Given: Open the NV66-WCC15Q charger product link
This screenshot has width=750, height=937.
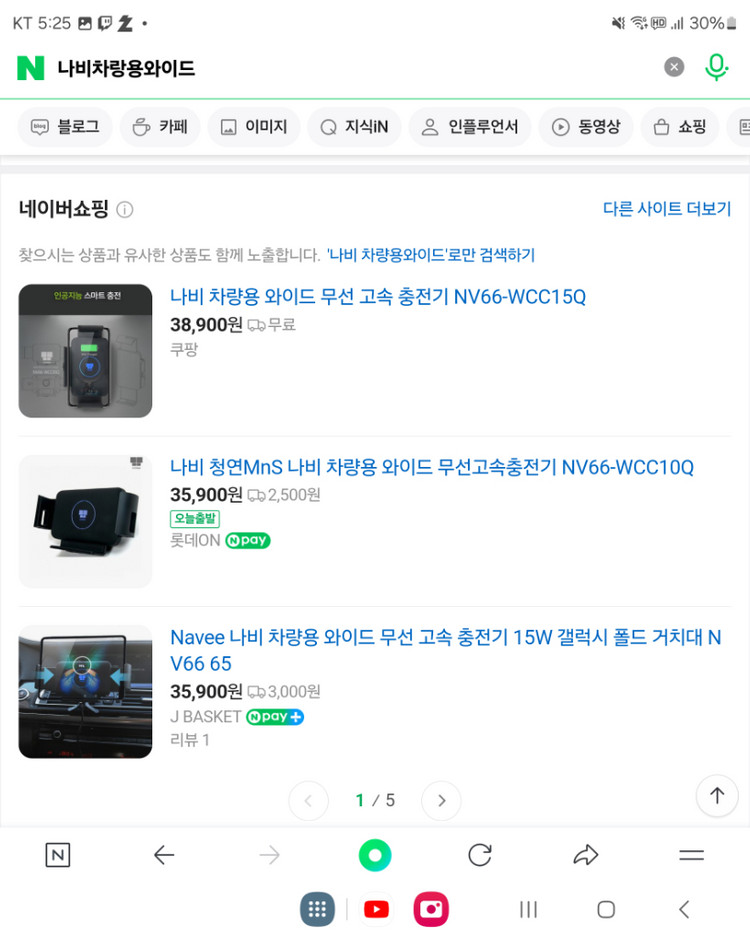Looking at the screenshot, I should coord(378,296).
